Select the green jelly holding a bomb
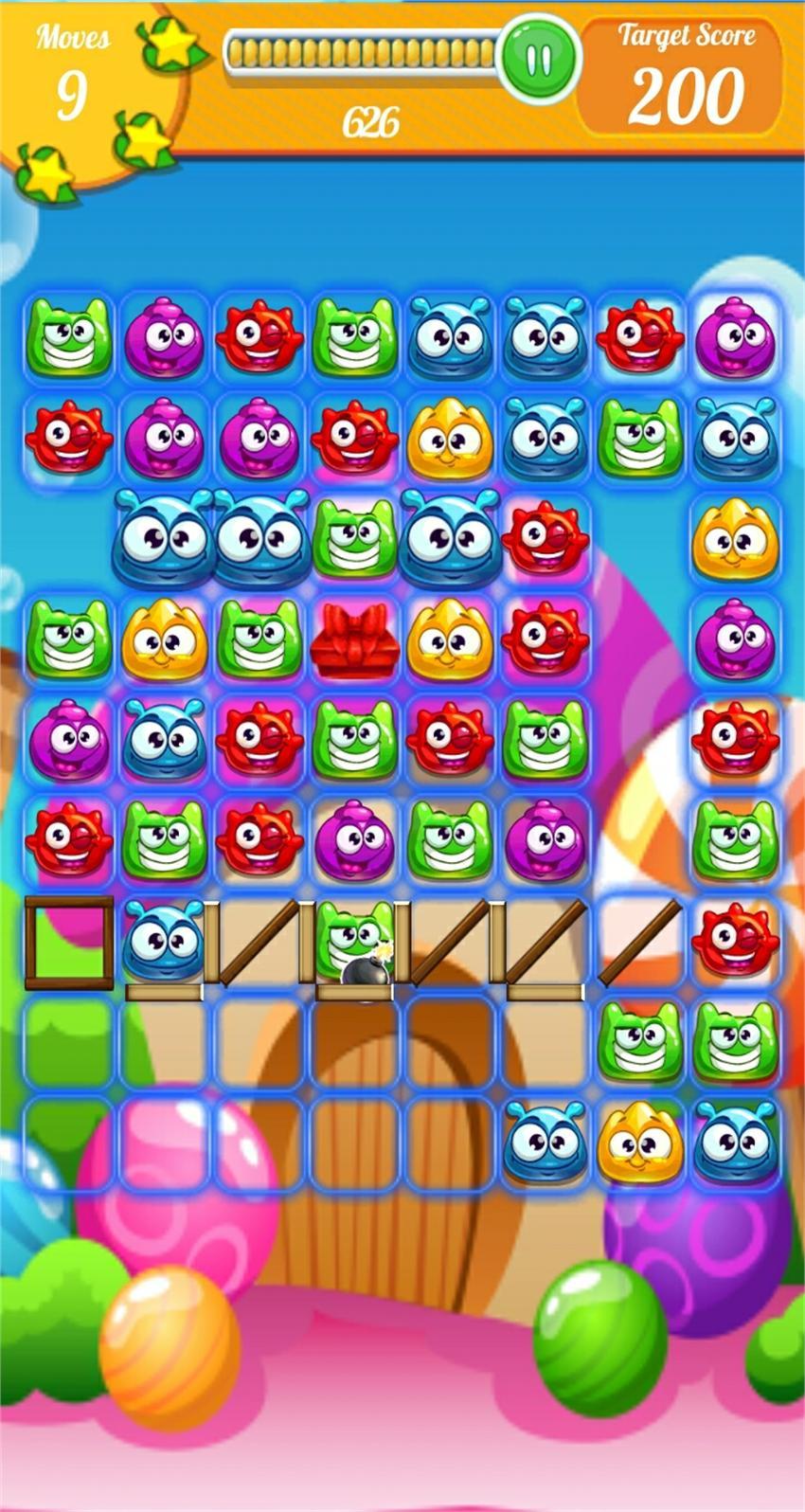 coord(354,943)
